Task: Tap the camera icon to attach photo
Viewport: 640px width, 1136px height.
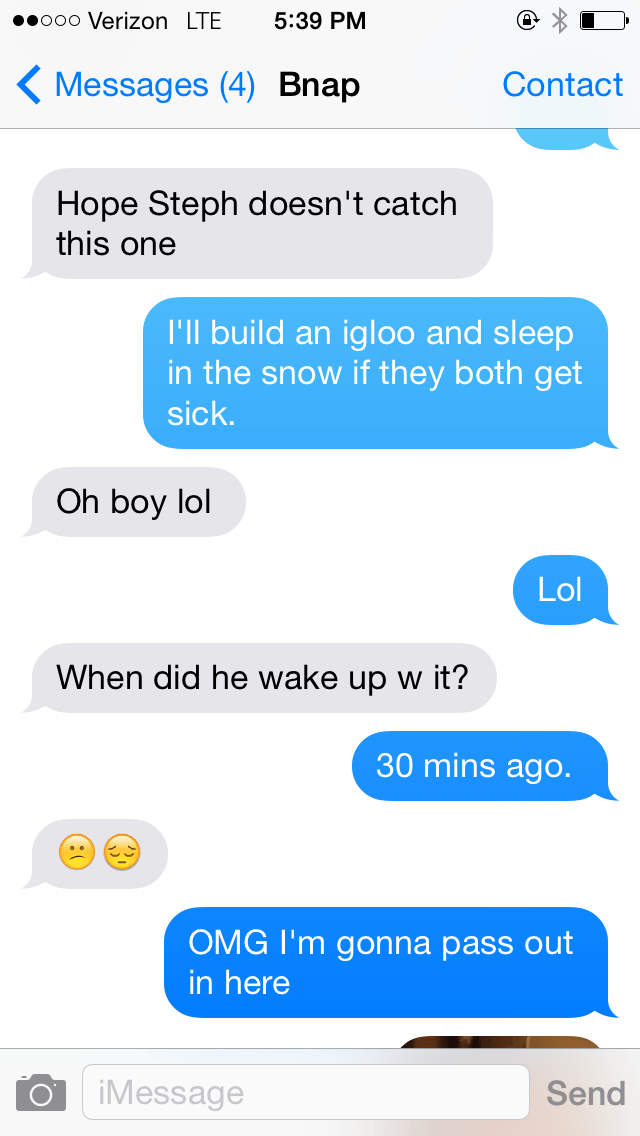Action: 41,1092
